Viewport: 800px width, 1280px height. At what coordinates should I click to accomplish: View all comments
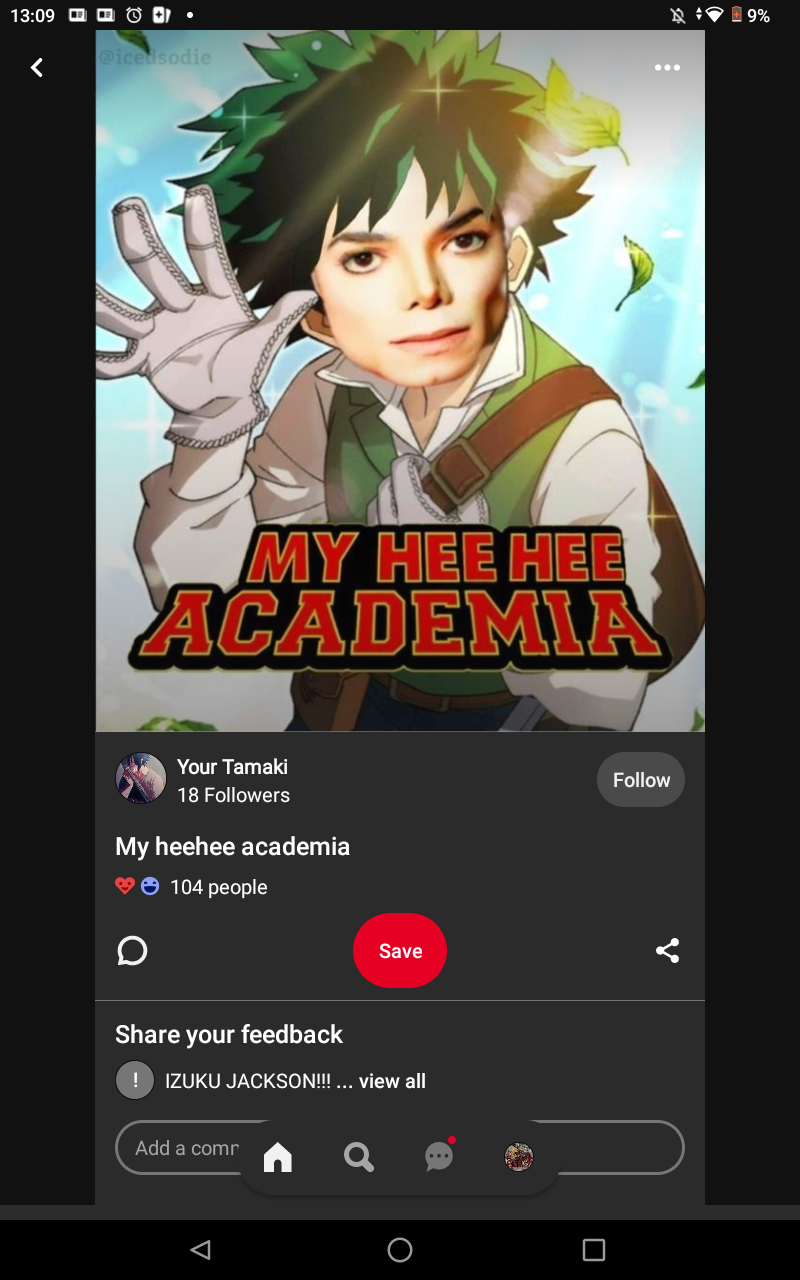[x=392, y=1081]
